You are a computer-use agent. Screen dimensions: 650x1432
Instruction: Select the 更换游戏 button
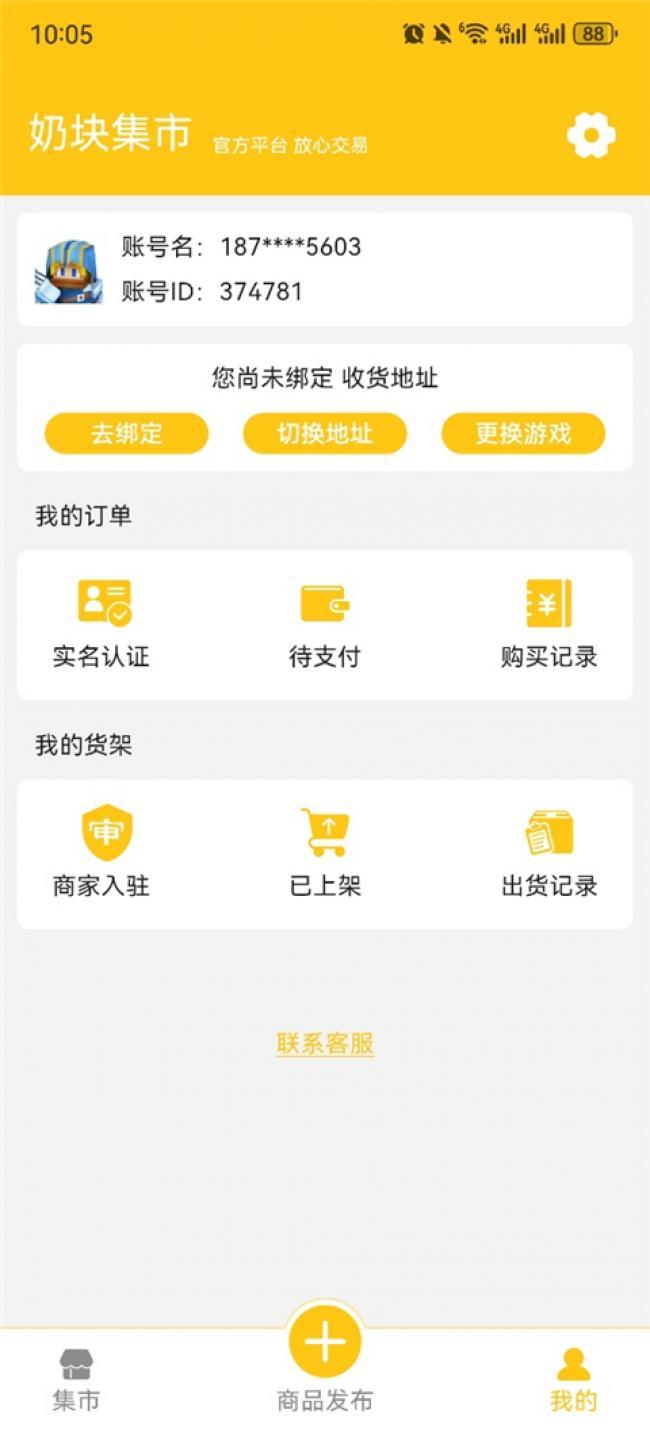[523, 434]
